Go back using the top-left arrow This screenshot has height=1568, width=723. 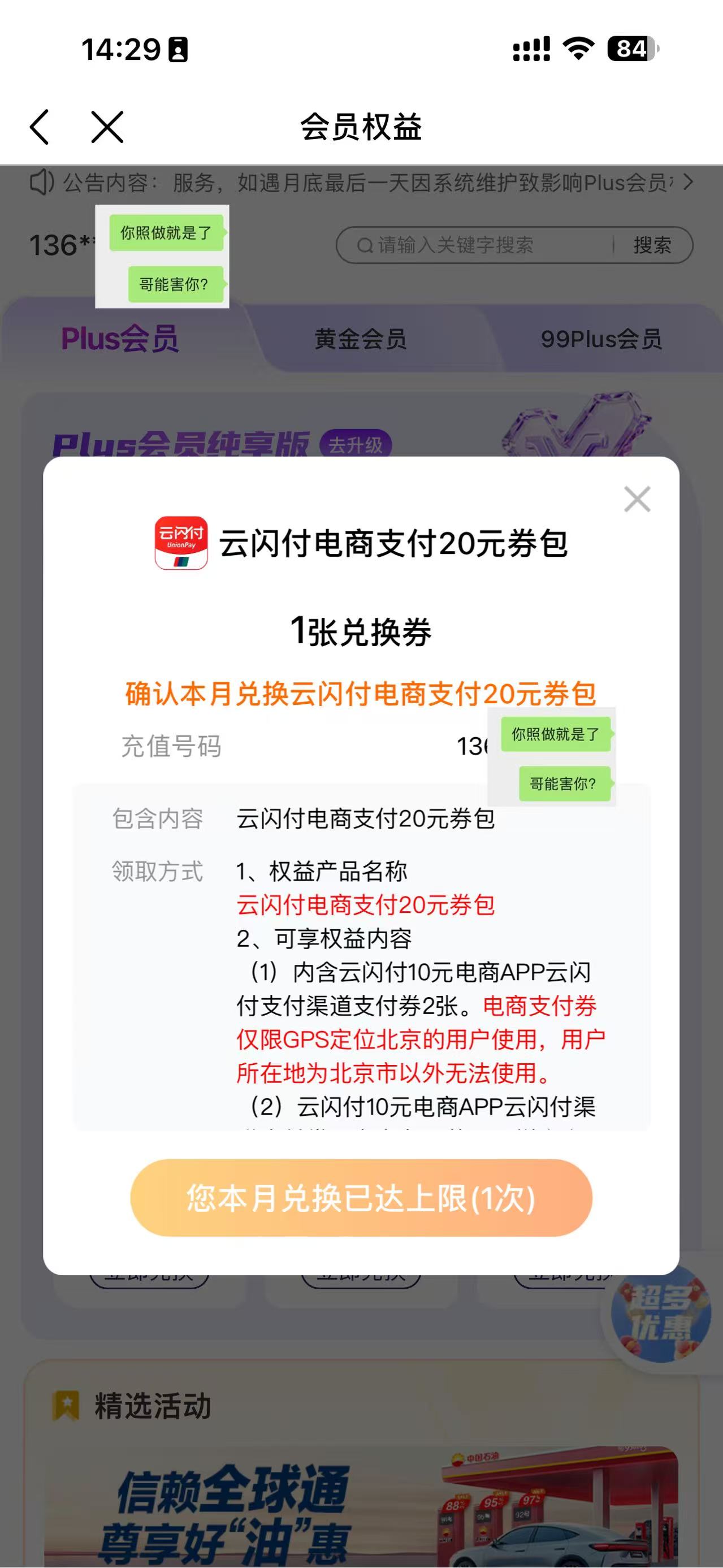(x=40, y=127)
